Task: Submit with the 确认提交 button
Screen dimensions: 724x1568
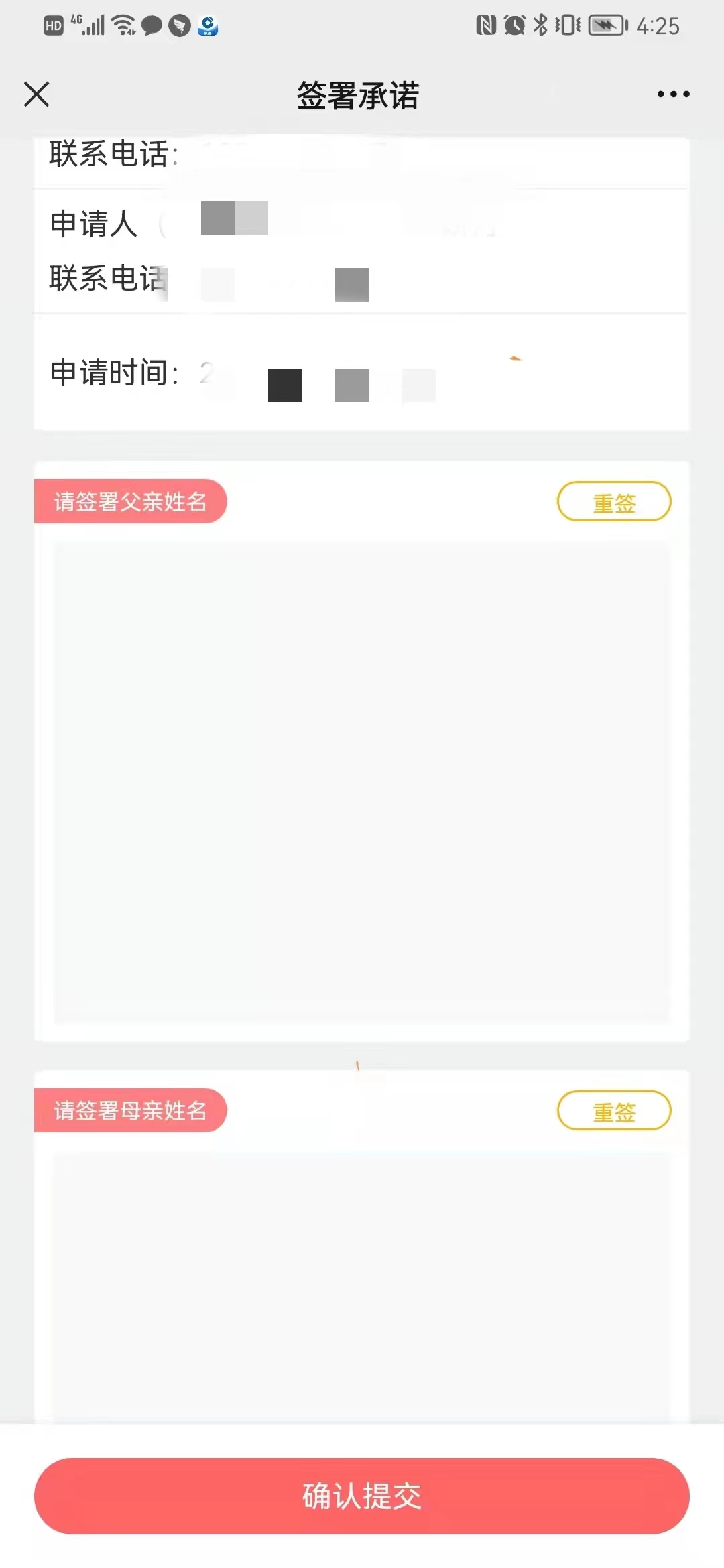Action: (362, 1496)
